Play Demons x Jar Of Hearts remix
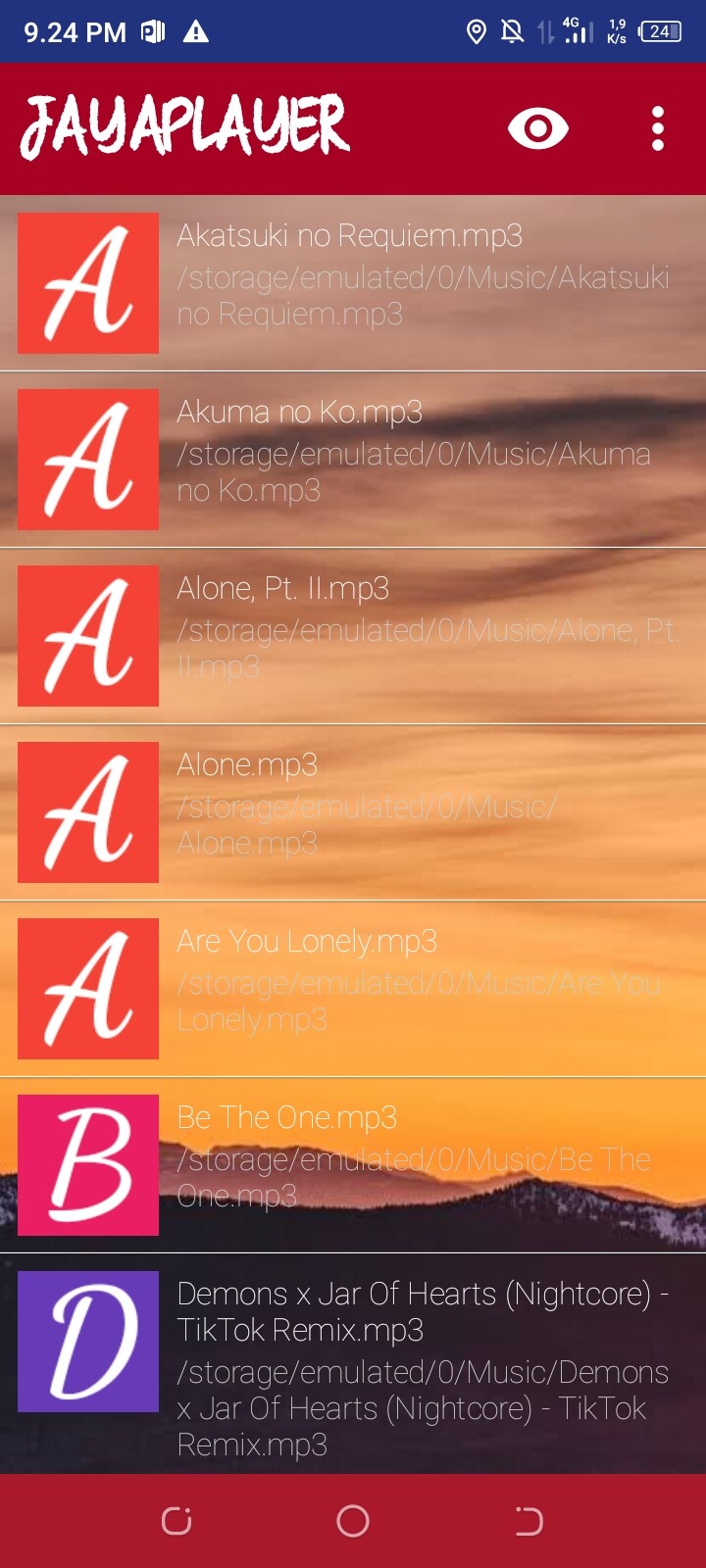 pyautogui.click(x=353, y=1364)
